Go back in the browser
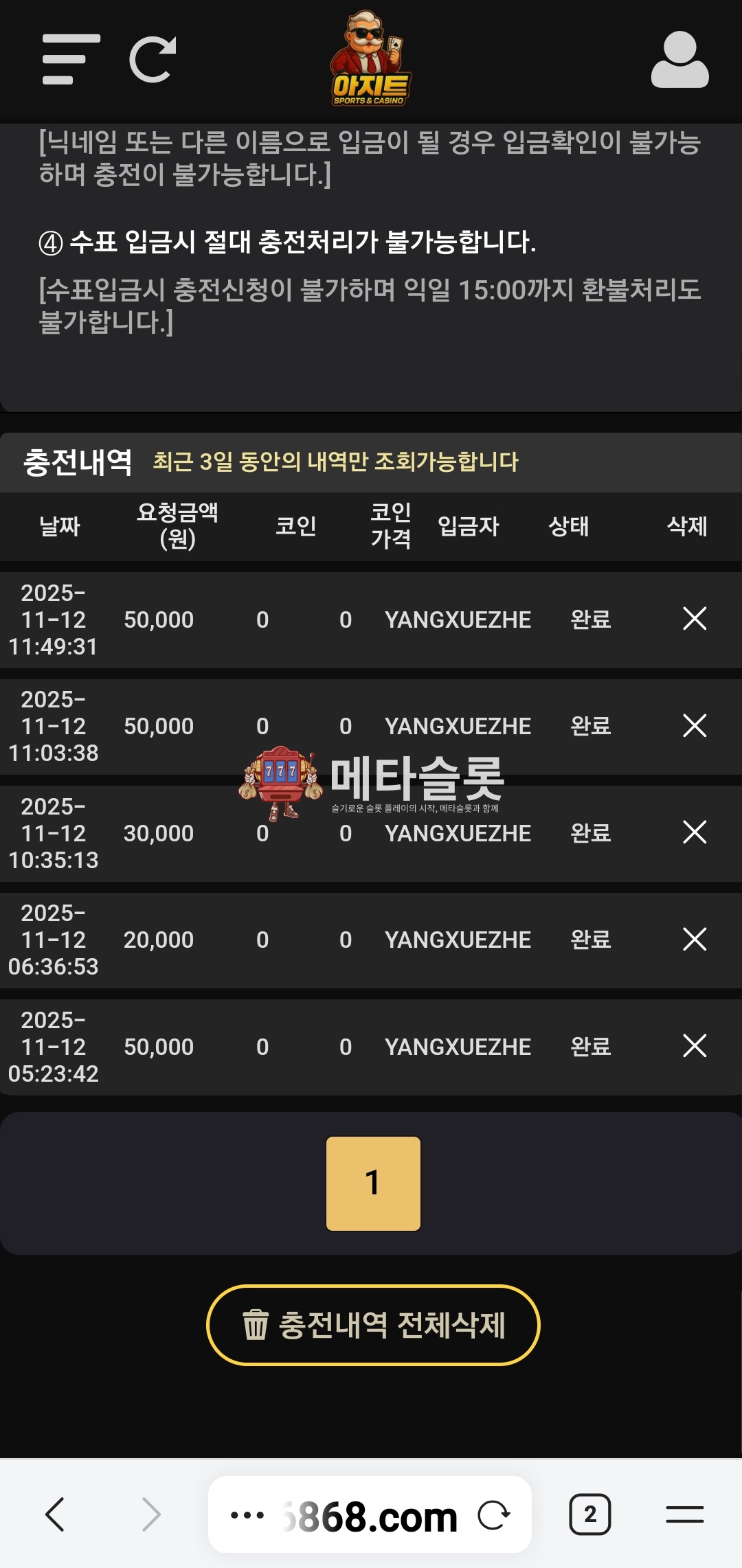This screenshot has width=742, height=1568. pos(55,1514)
